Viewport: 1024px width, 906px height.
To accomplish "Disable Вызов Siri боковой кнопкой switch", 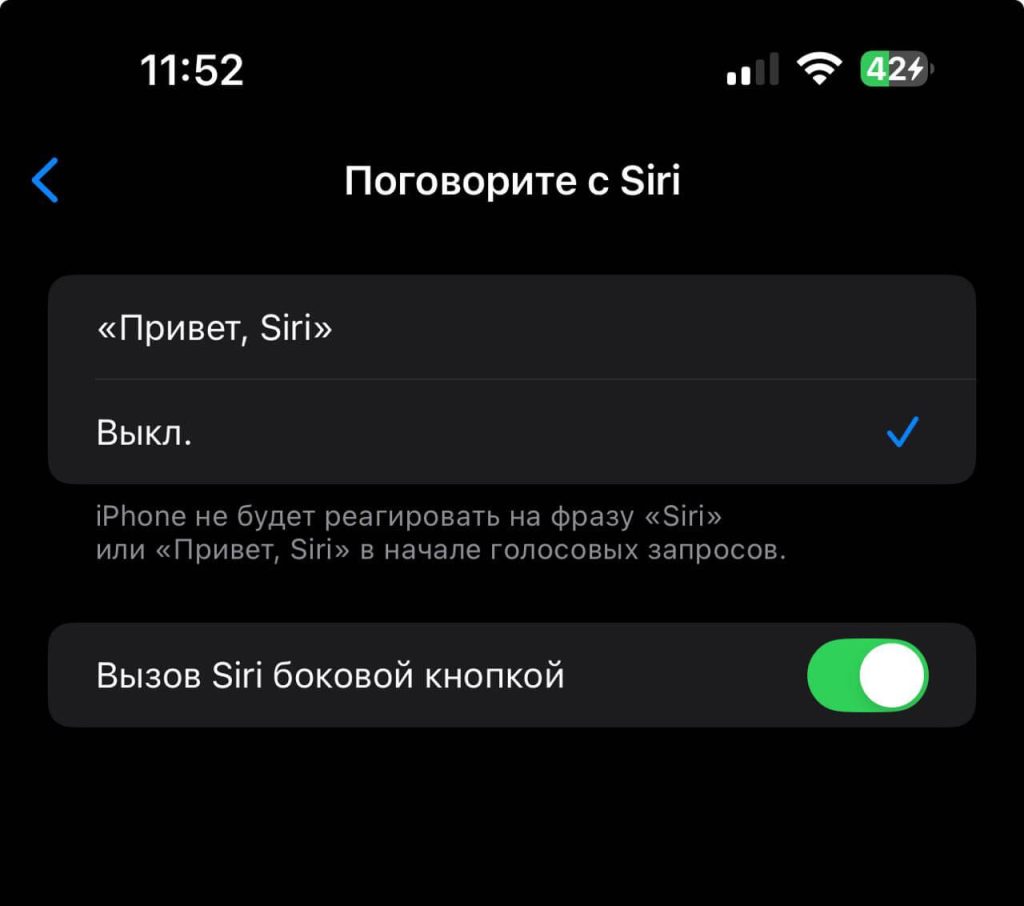I will pyautogui.click(x=867, y=676).
